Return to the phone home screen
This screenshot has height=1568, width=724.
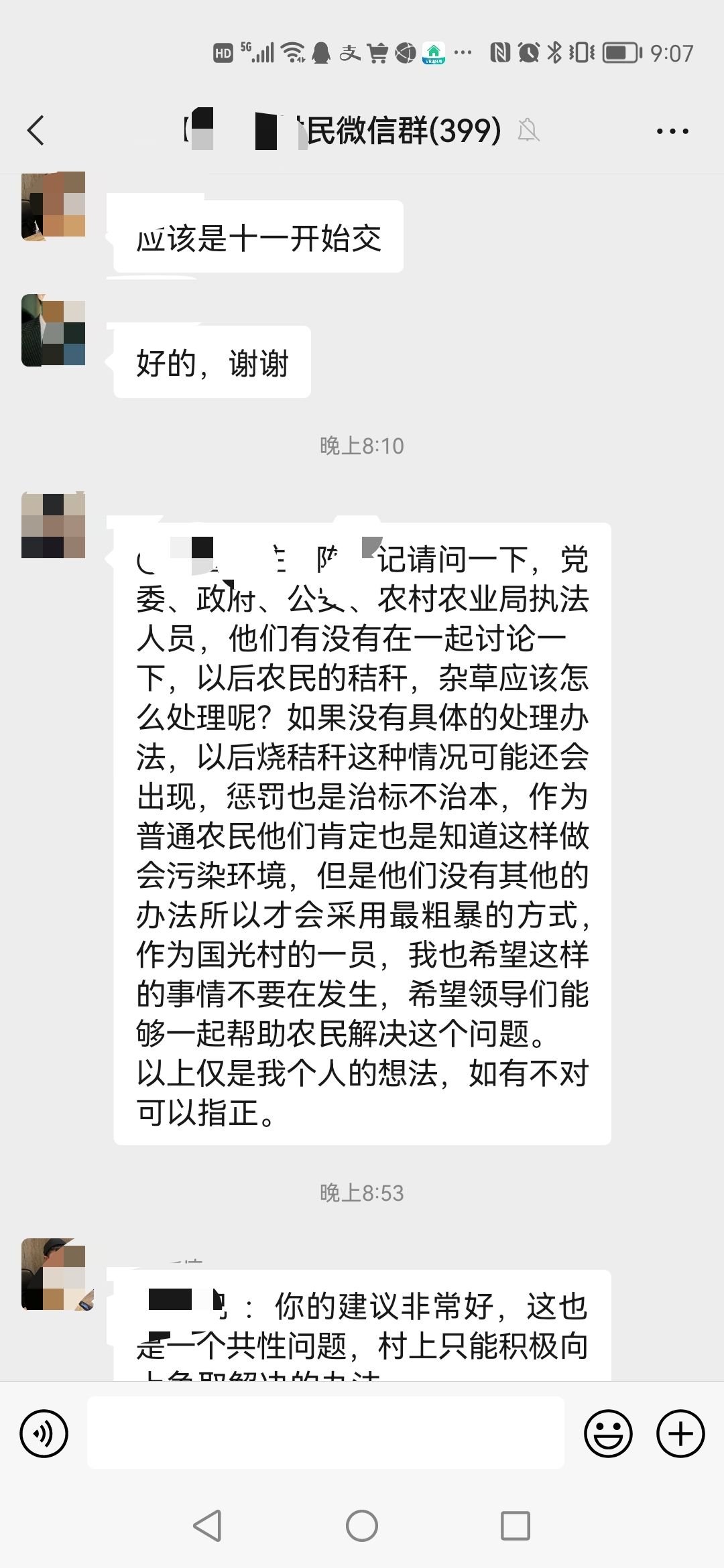point(362,1526)
